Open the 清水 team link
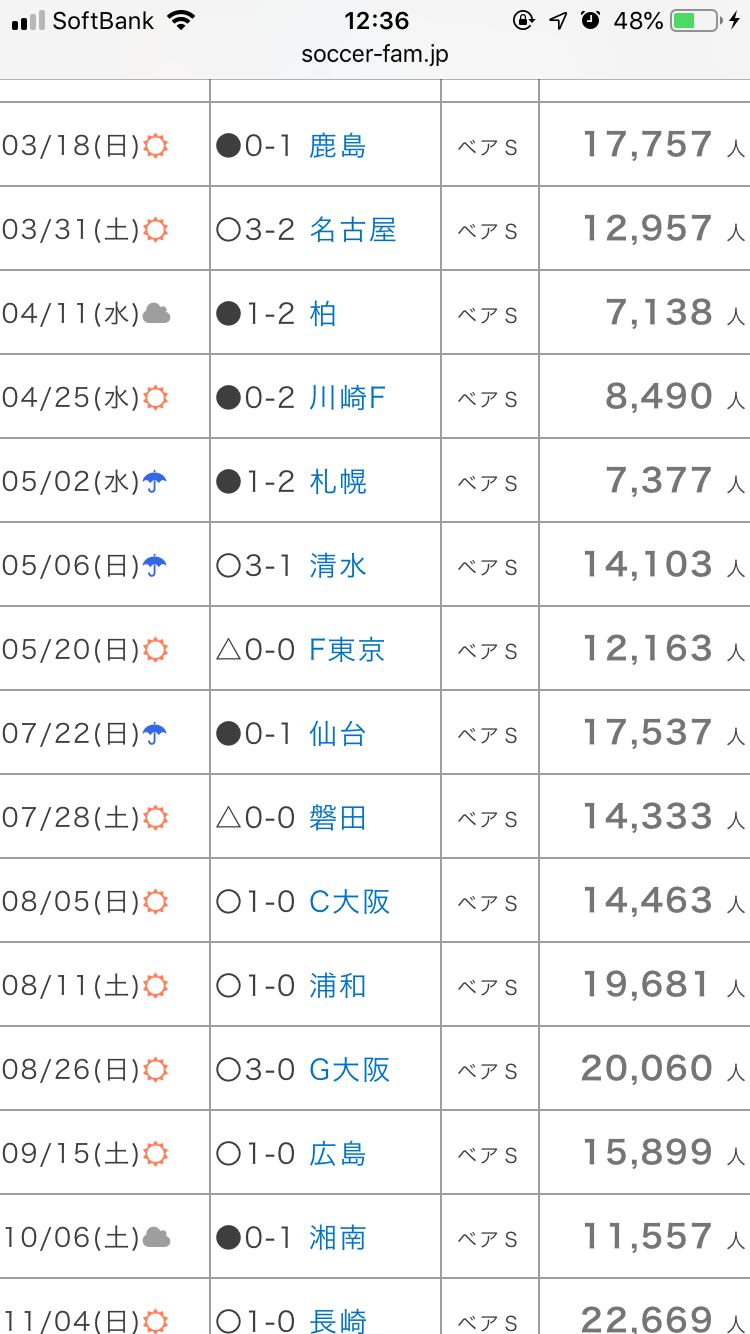The image size is (750, 1334). 338,566
